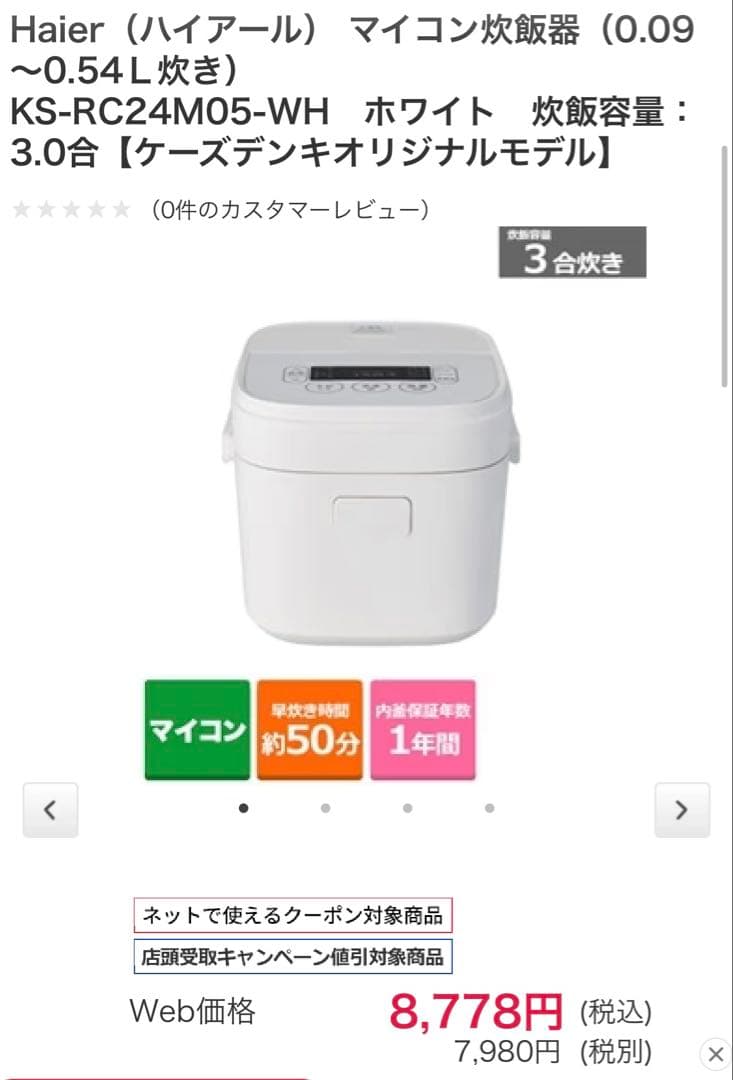Click the orange 約50分 quick-cook badge
Viewport: 733px width, 1080px height.
(309, 730)
